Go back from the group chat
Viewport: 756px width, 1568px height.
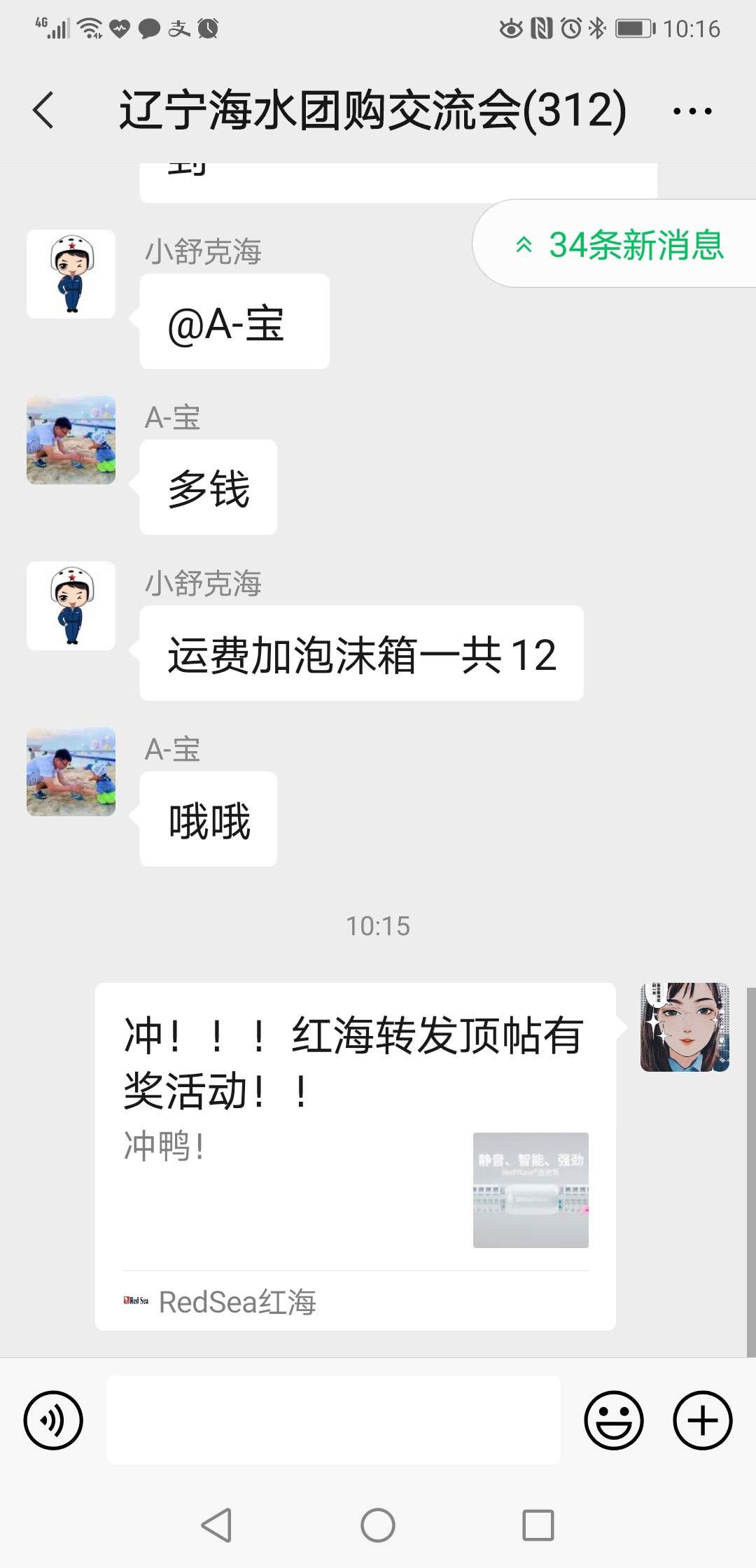tap(43, 111)
